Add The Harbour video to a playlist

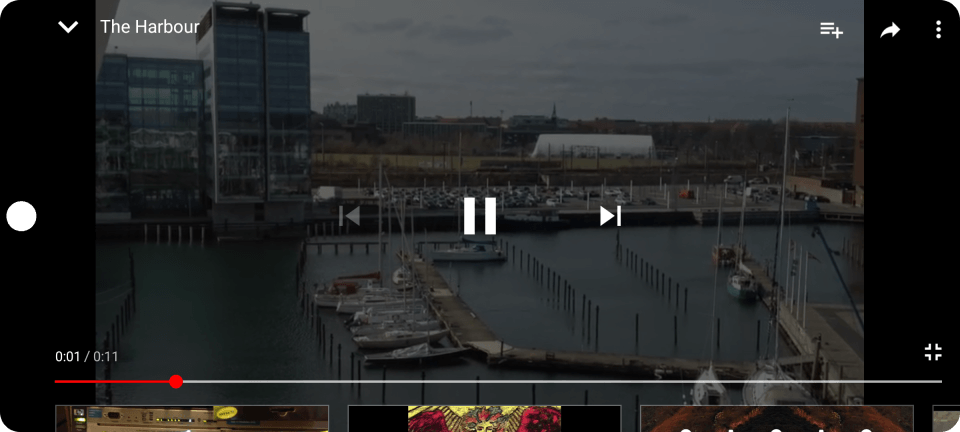[x=831, y=30]
